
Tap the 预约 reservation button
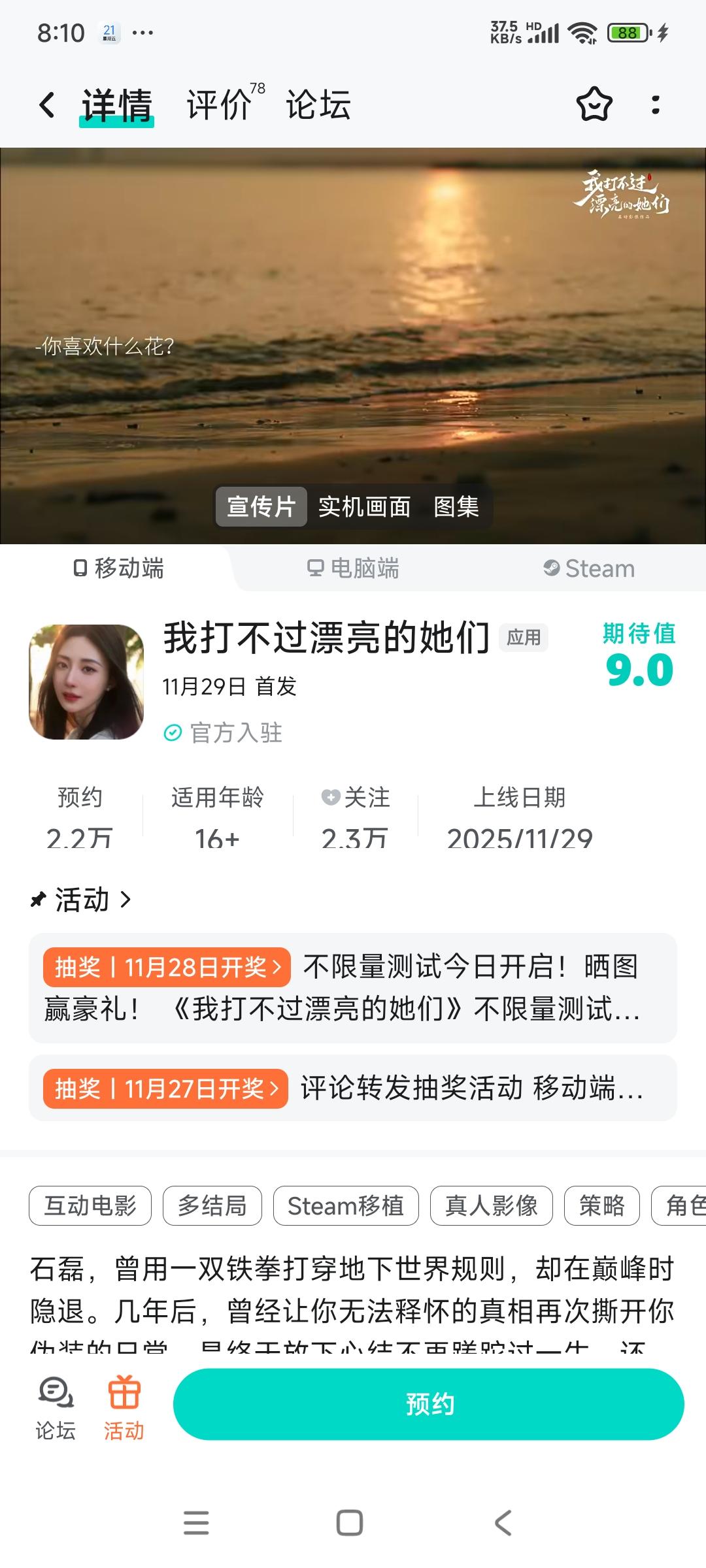click(431, 1403)
